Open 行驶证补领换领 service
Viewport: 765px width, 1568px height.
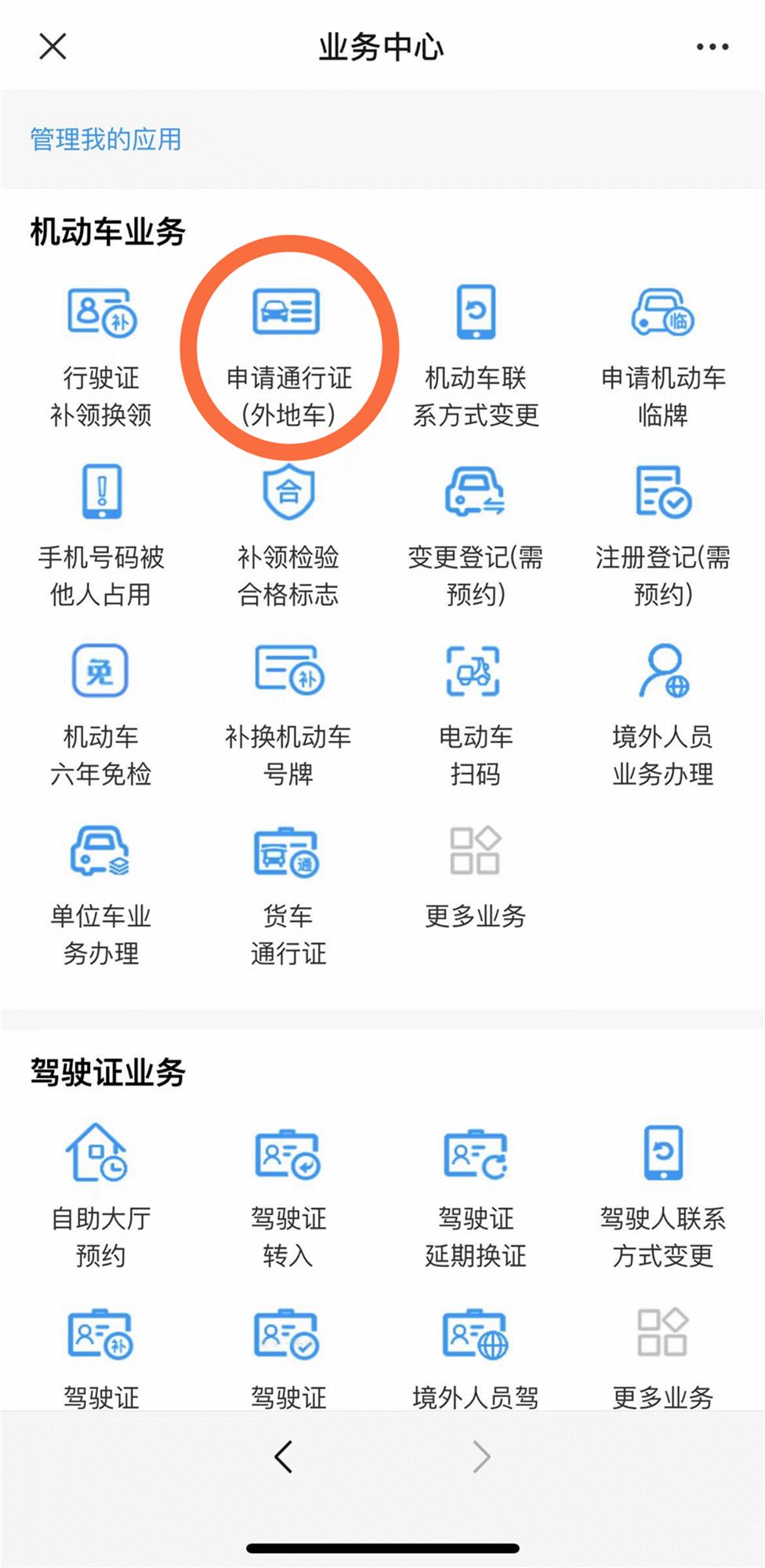point(101,358)
